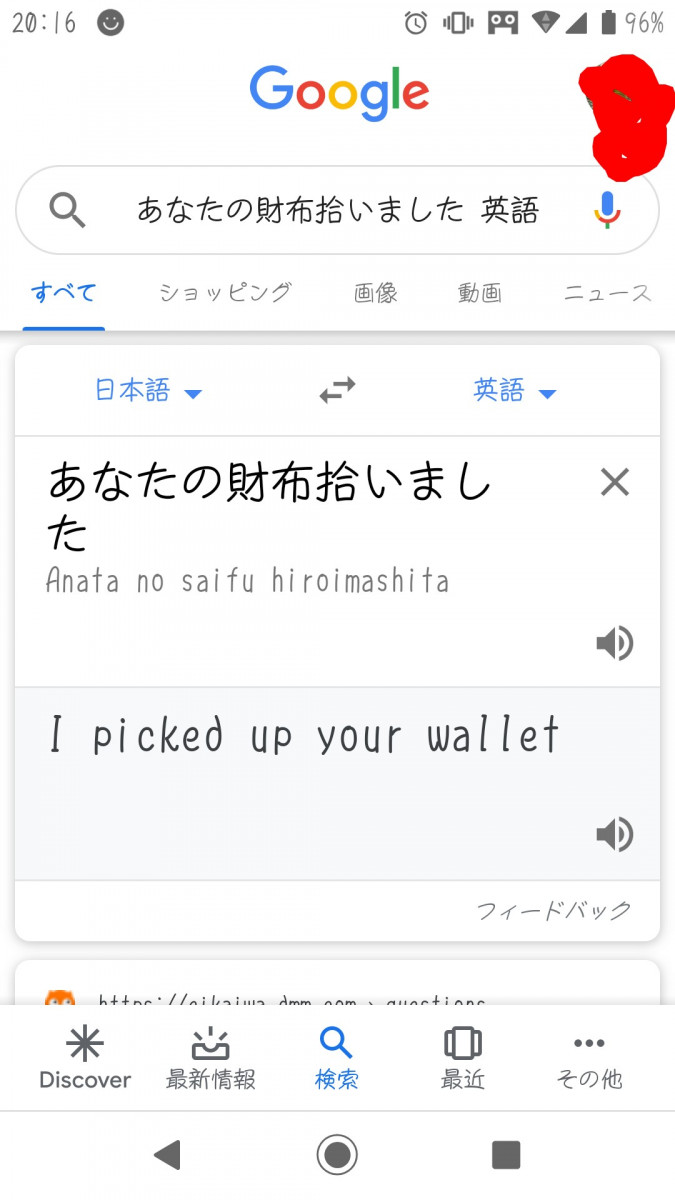Switch to the 動画 tab
This screenshot has height=1200, width=675.
(480, 293)
